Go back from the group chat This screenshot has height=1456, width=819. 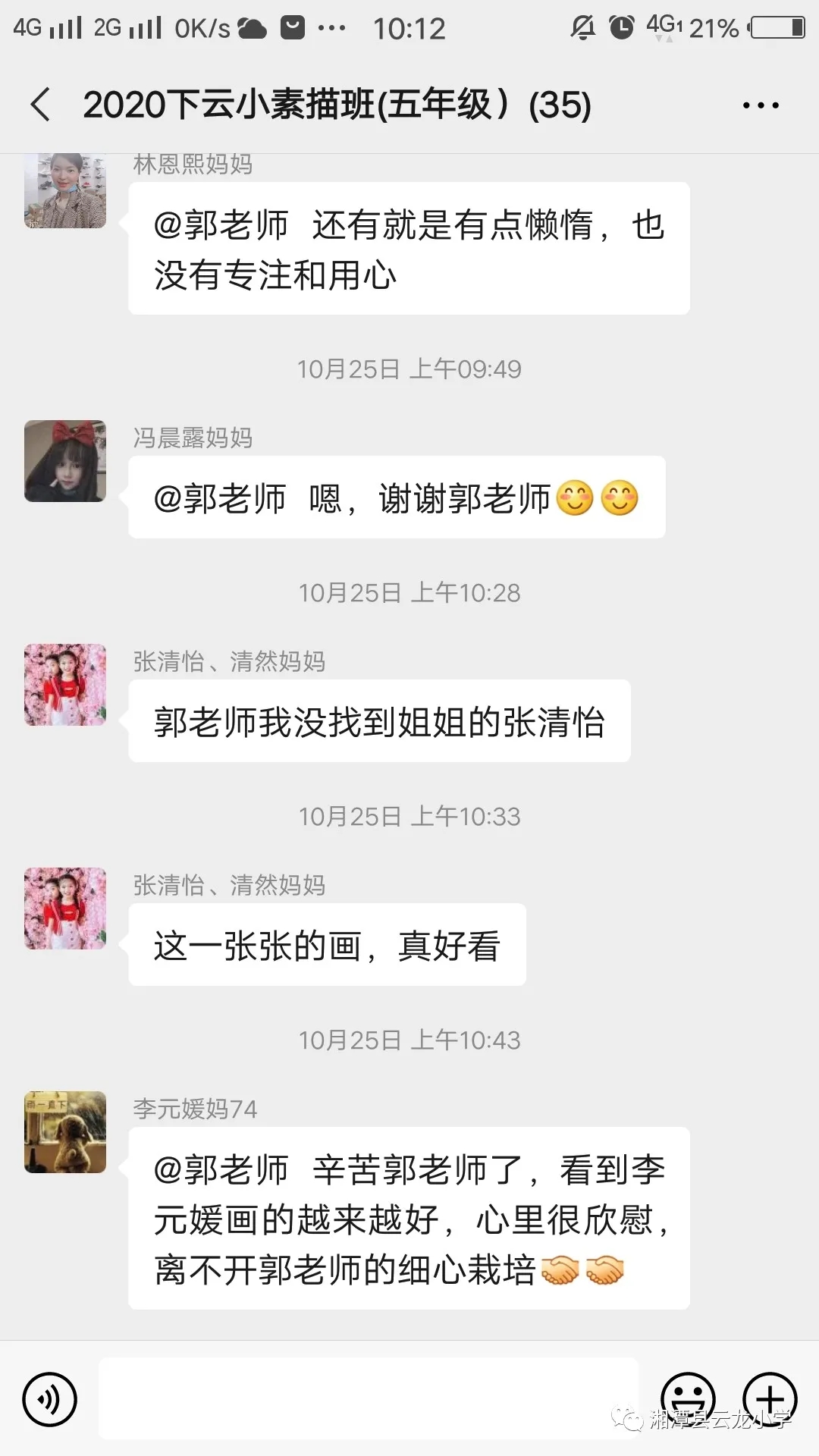tap(41, 105)
